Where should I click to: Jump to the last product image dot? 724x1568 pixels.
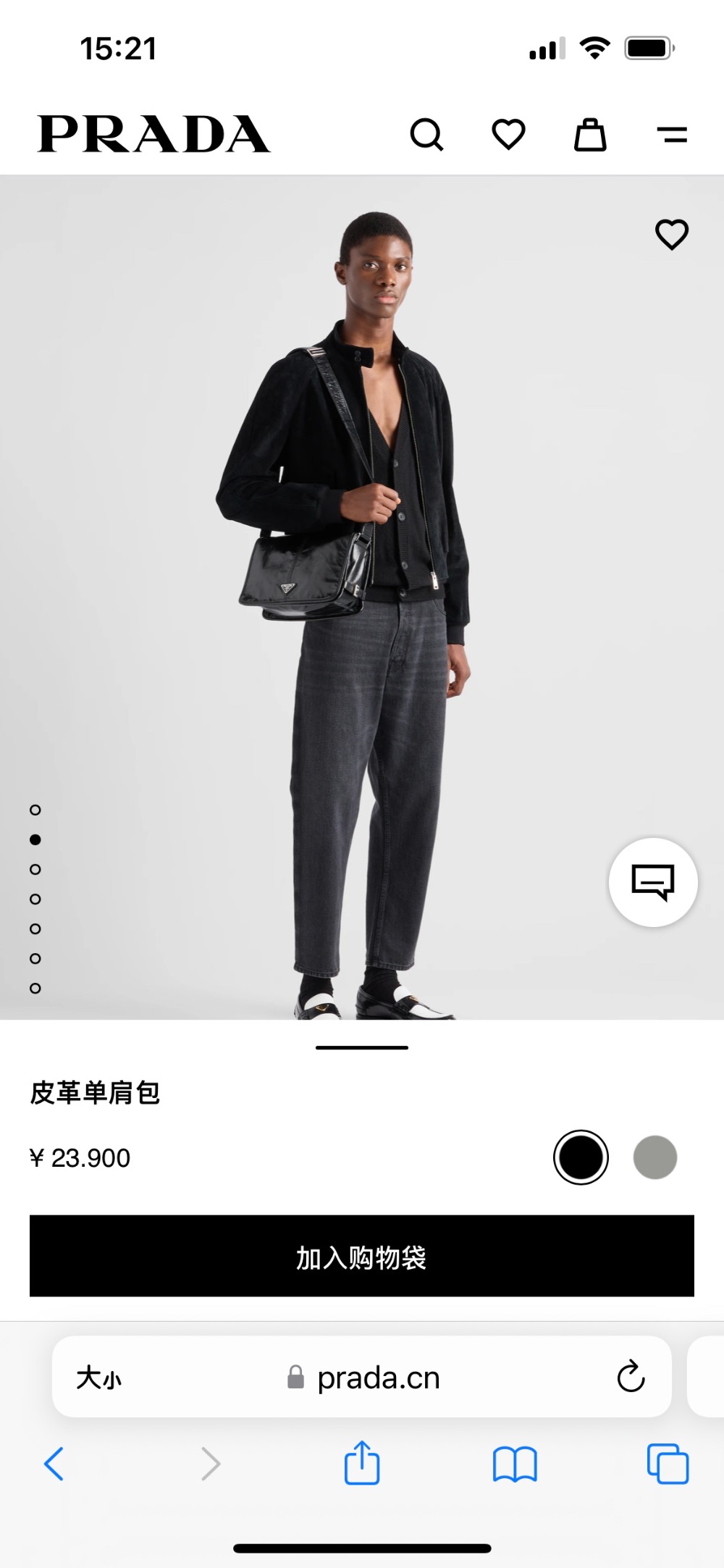coord(35,988)
